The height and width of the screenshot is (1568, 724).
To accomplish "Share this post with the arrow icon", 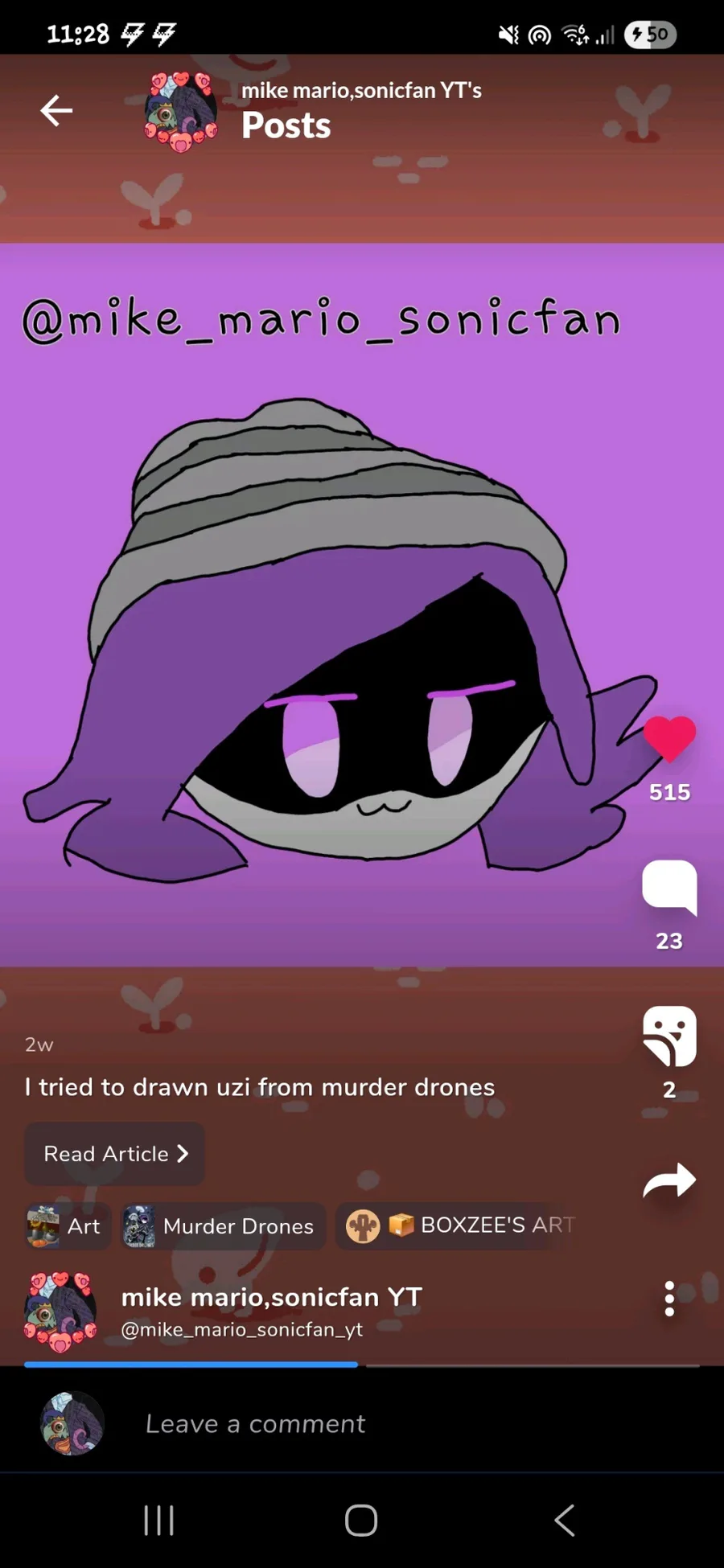I will tap(669, 1180).
